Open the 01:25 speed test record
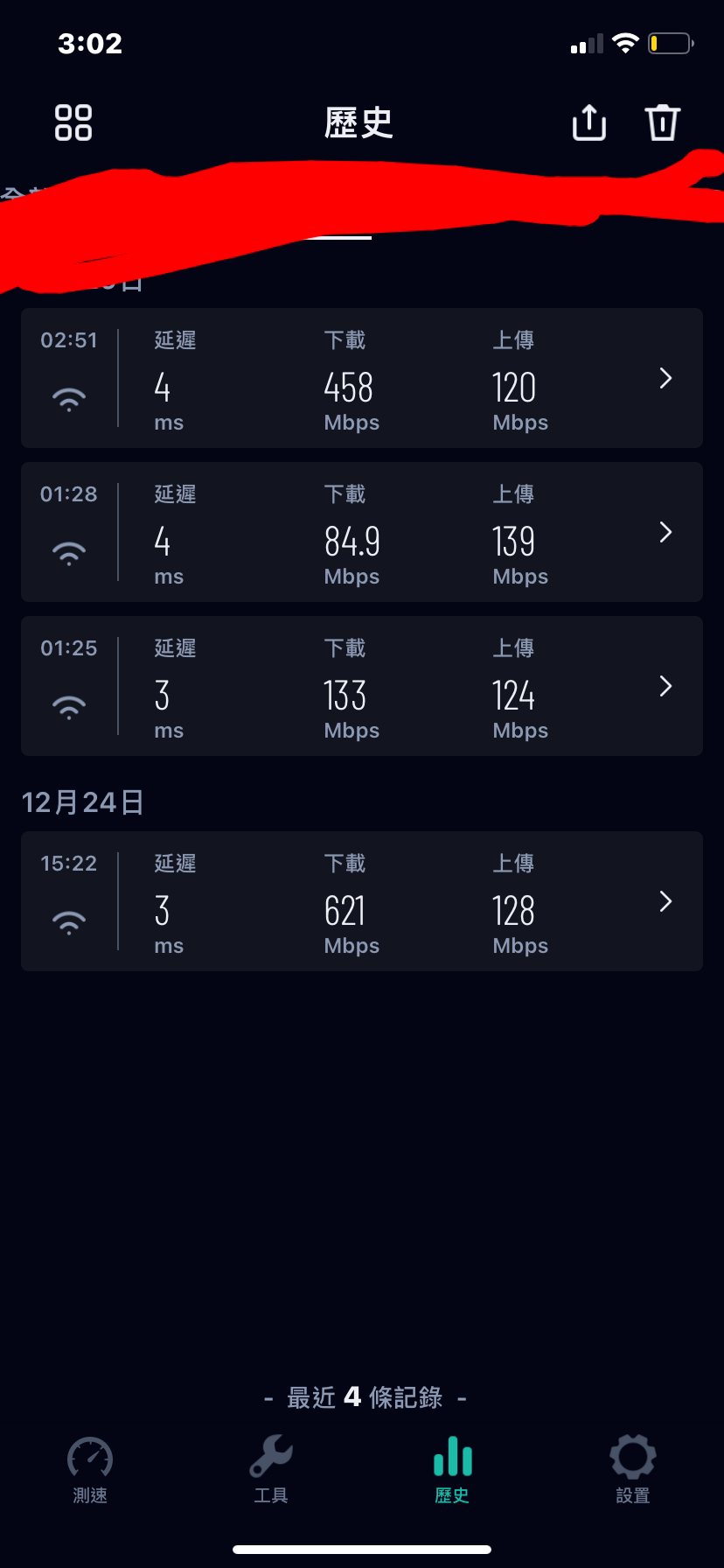Viewport: 724px width, 1568px height. [362, 686]
